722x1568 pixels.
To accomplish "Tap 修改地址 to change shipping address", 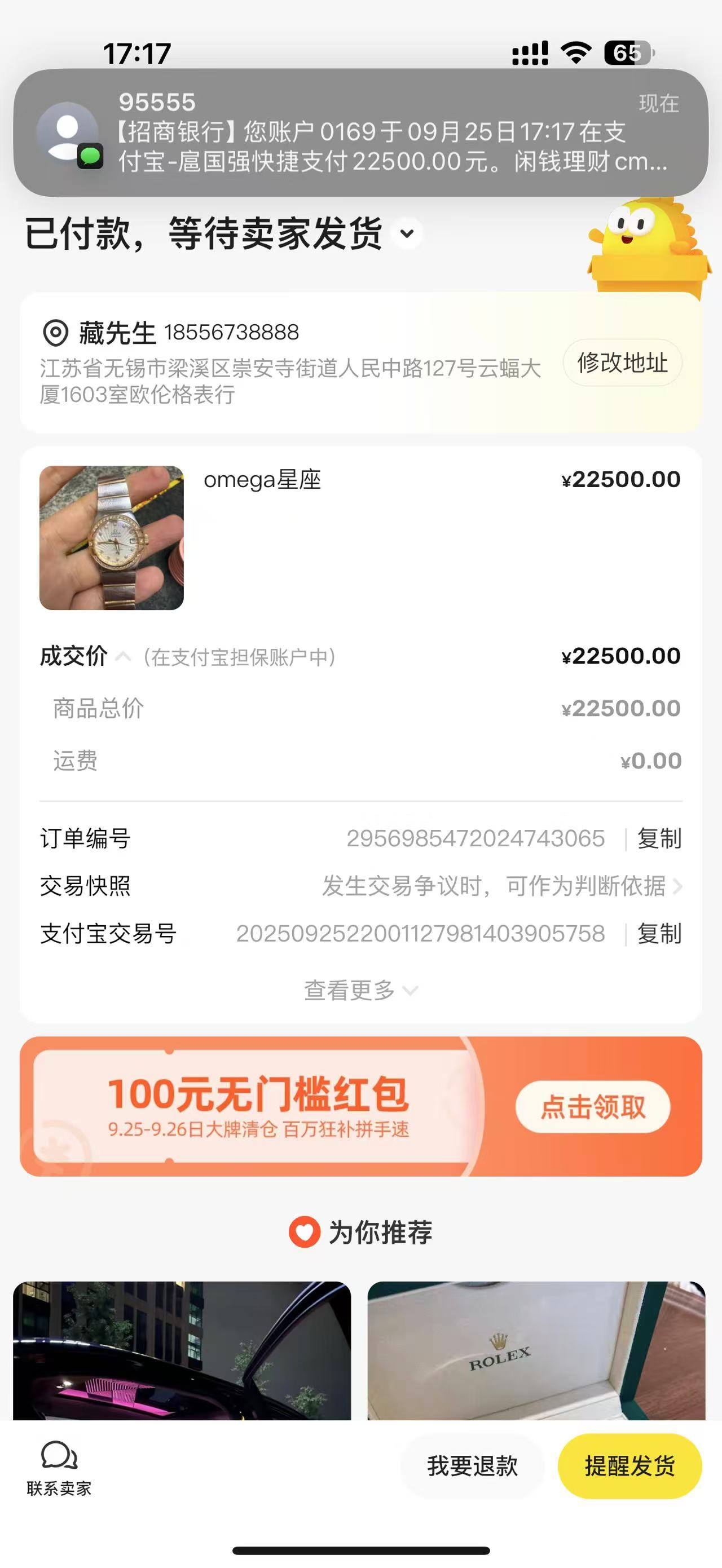I will pyautogui.click(x=622, y=363).
